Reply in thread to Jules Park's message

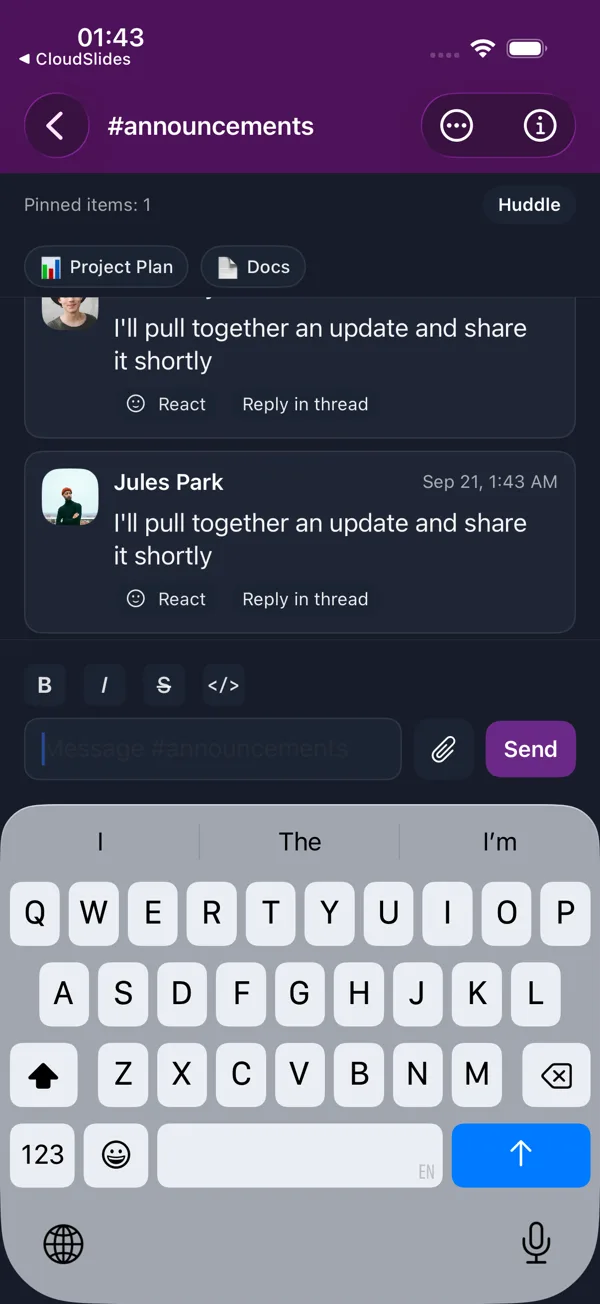(x=305, y=599)
